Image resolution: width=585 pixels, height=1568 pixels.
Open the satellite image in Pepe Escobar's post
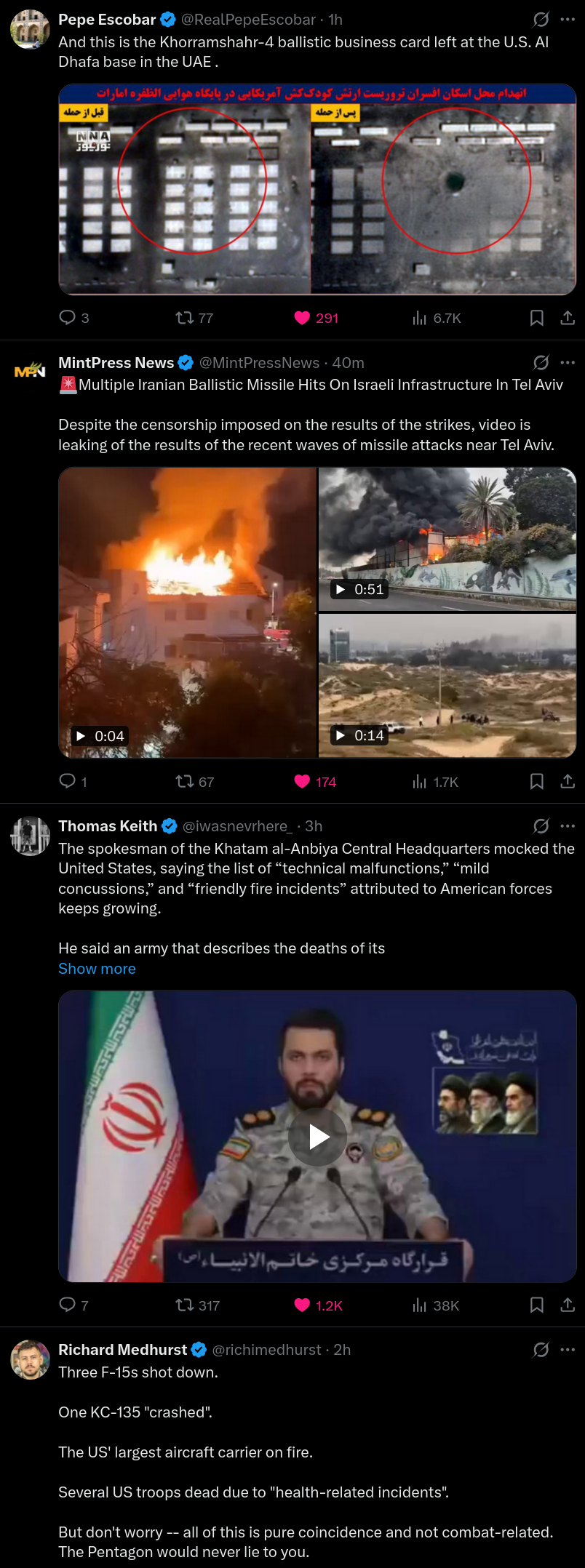click(317, 189)
